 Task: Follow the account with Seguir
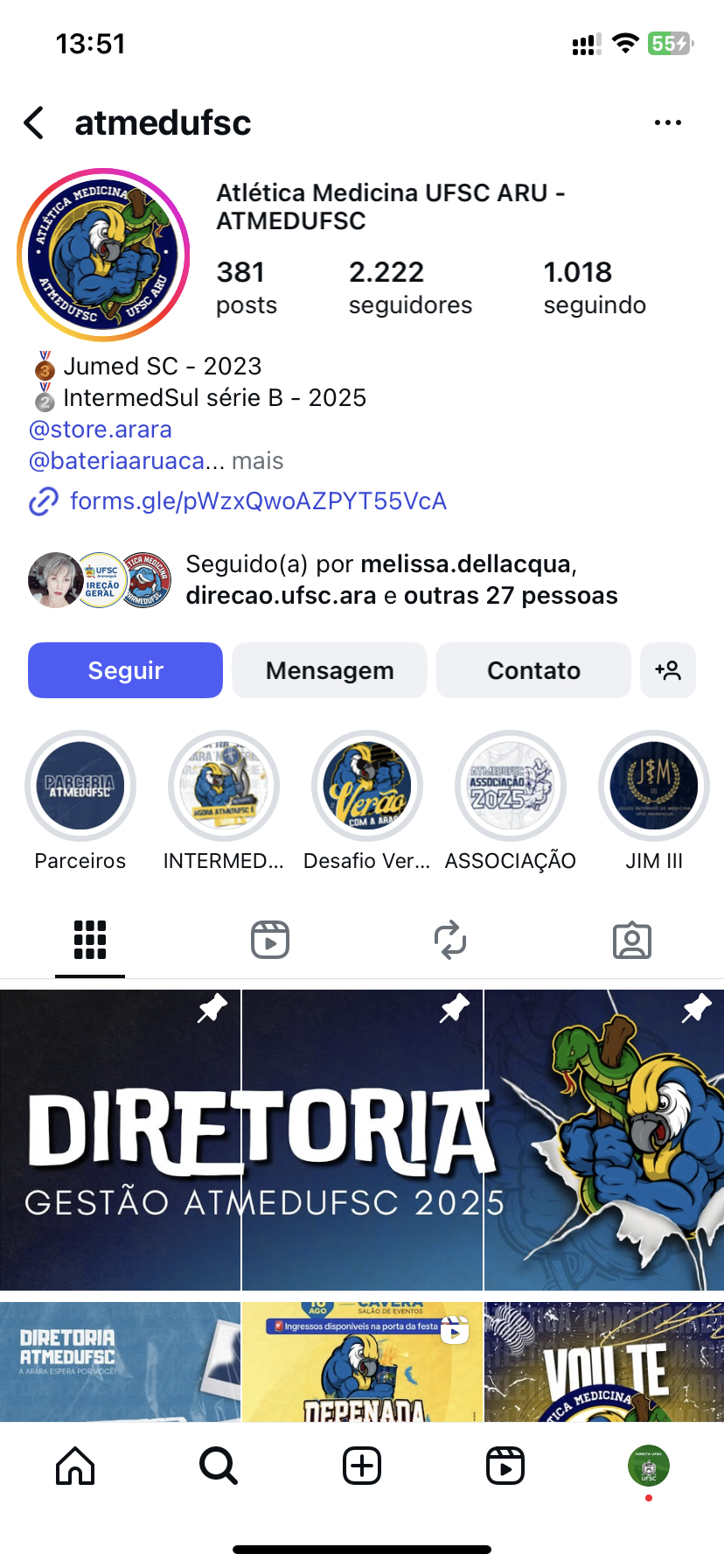point(125,670)
